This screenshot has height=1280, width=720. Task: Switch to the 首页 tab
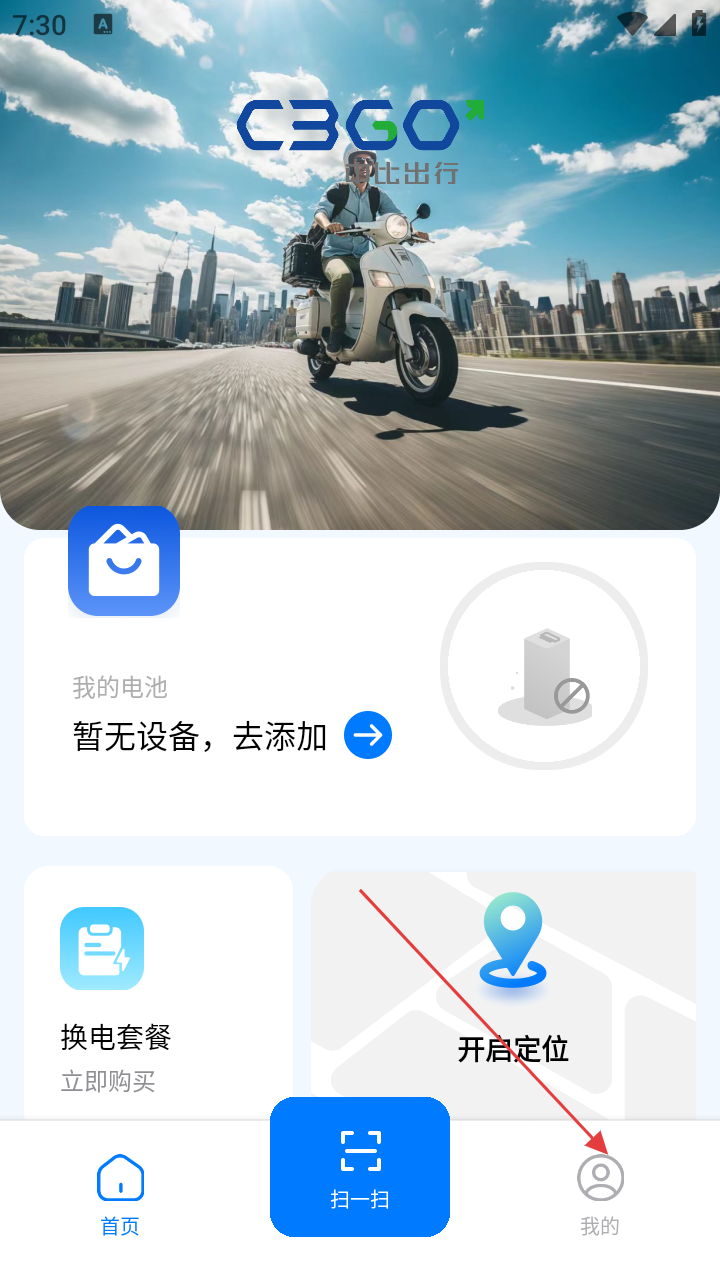point(120,1194)
